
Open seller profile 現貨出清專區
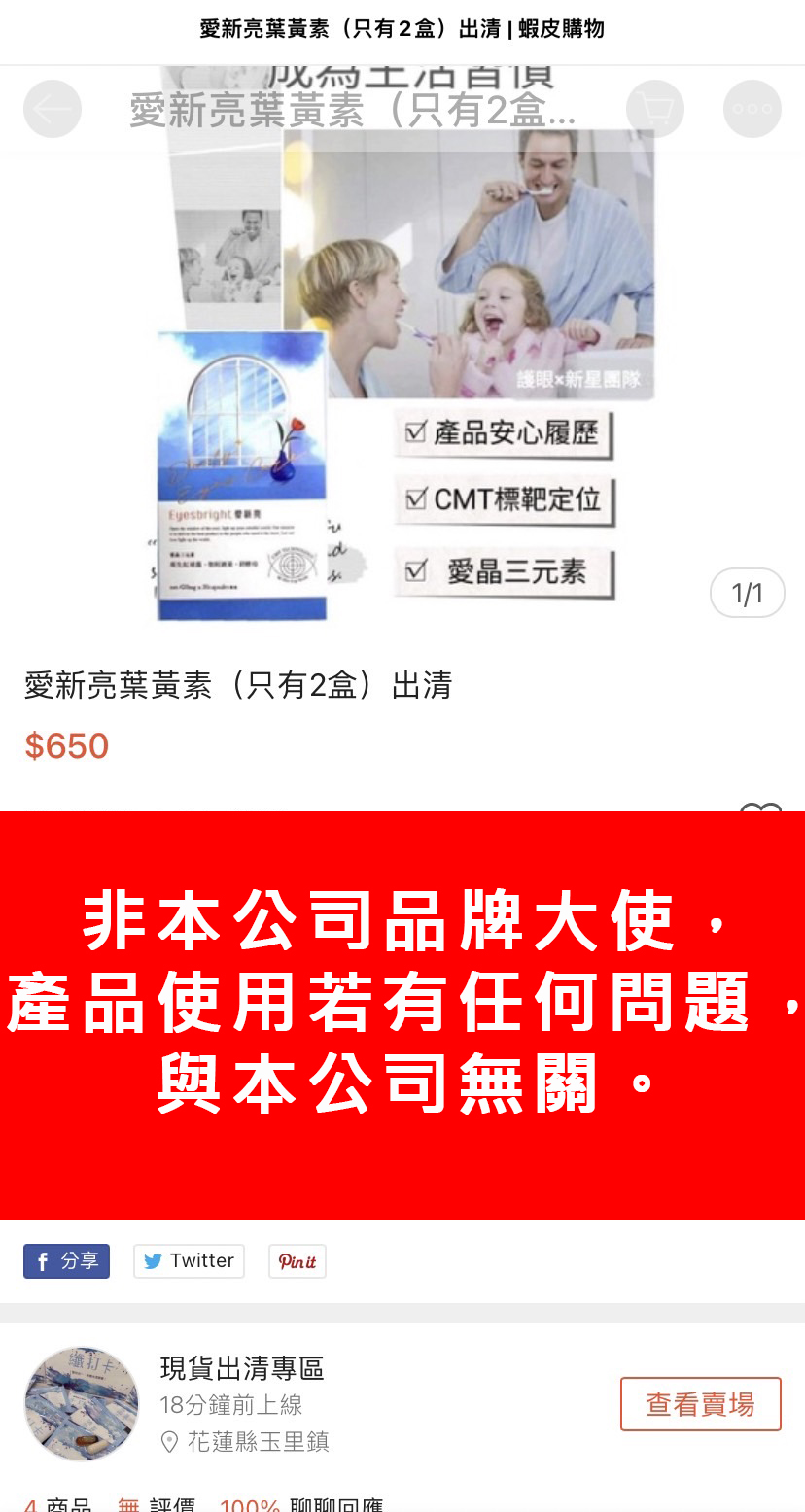[x=241, y=1369]
